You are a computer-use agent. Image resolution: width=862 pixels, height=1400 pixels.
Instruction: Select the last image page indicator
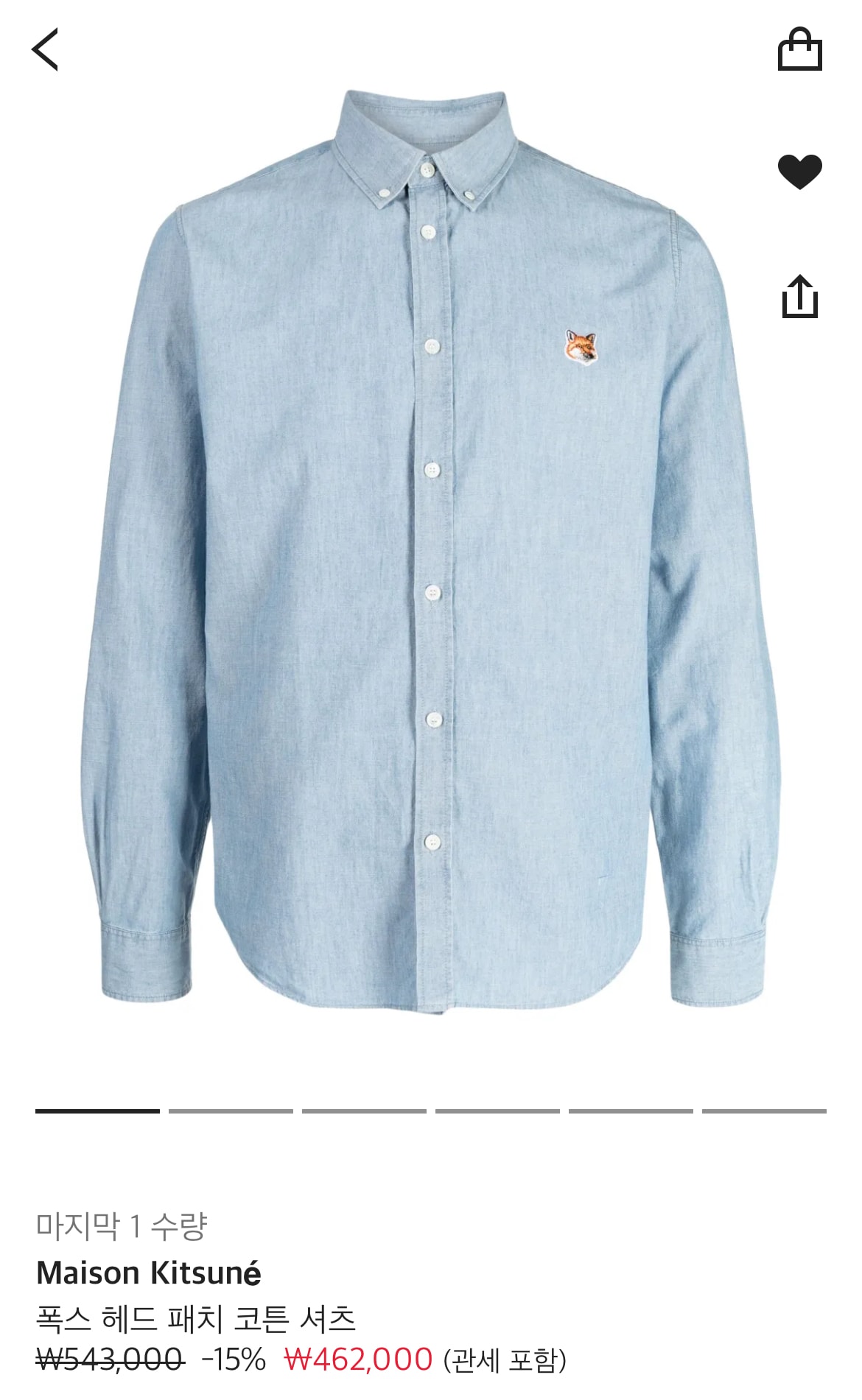[764, 1111]
